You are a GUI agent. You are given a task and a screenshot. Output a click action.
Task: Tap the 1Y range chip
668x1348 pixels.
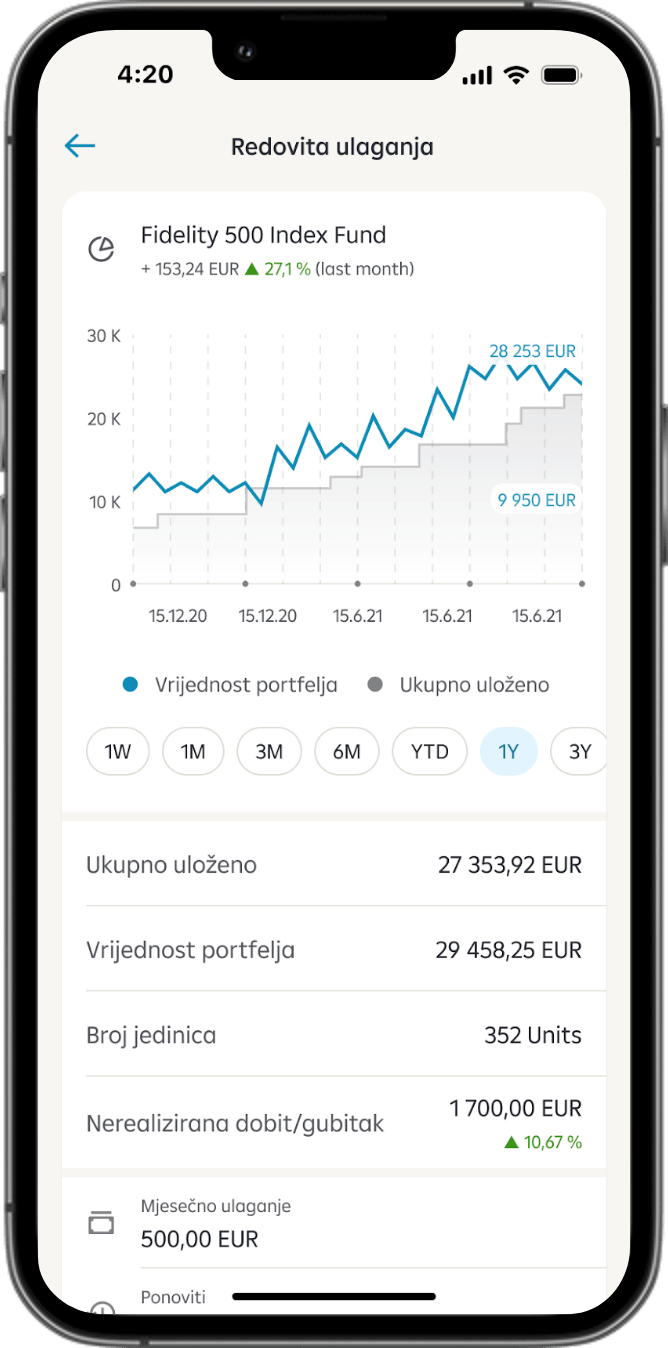[x=509, y=752]
